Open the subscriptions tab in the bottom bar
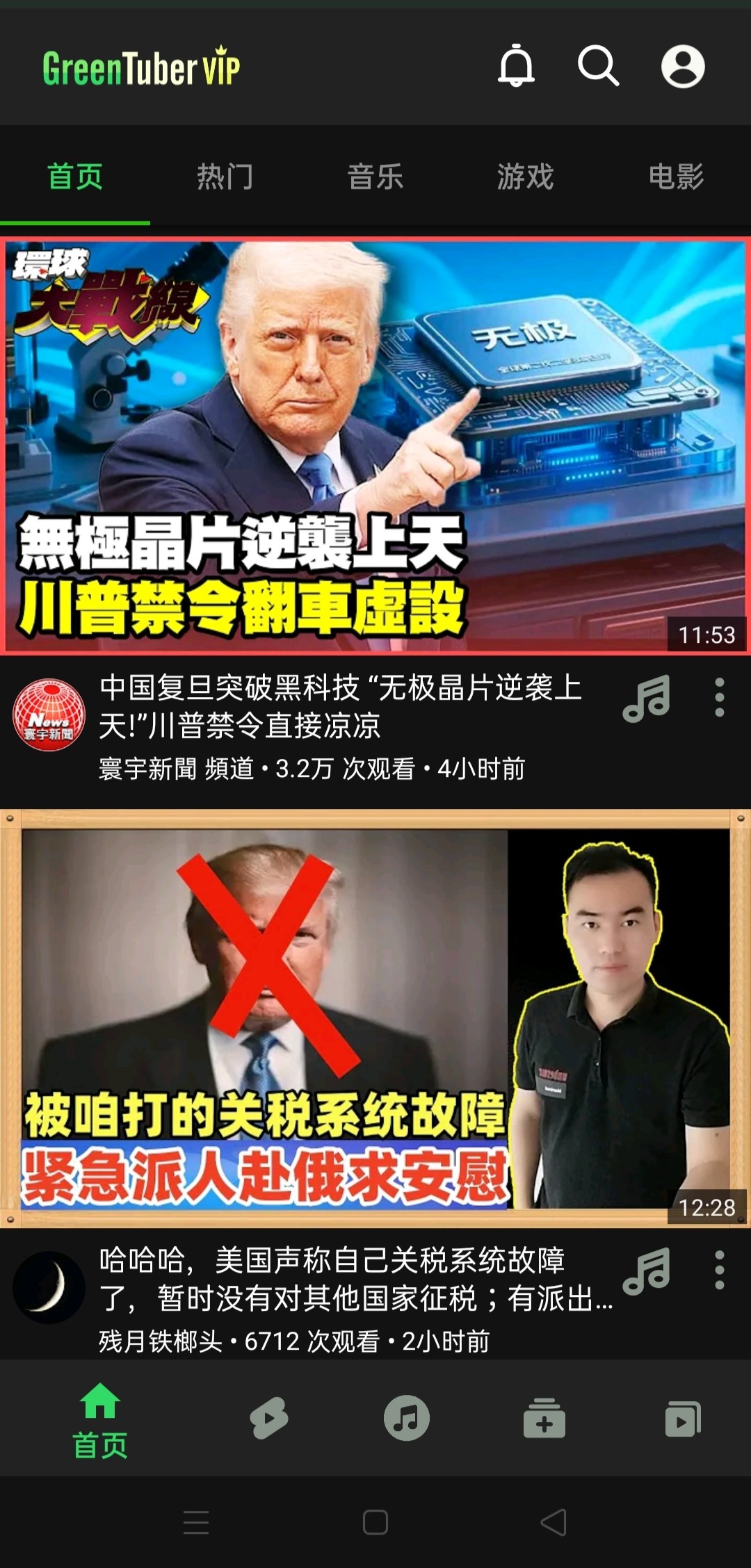The height and width of the screenshot is (1568, 751). (544, 1418)
